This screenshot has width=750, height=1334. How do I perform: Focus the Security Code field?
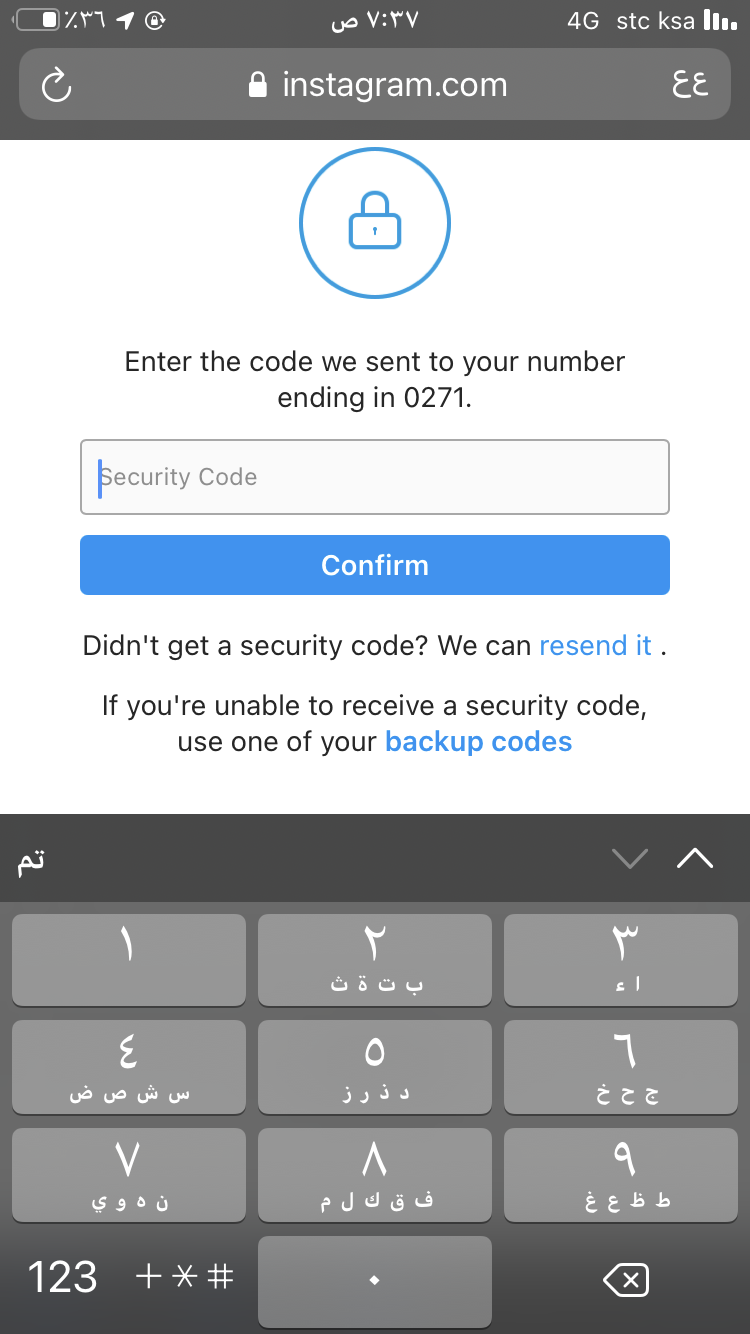(375, 477)
